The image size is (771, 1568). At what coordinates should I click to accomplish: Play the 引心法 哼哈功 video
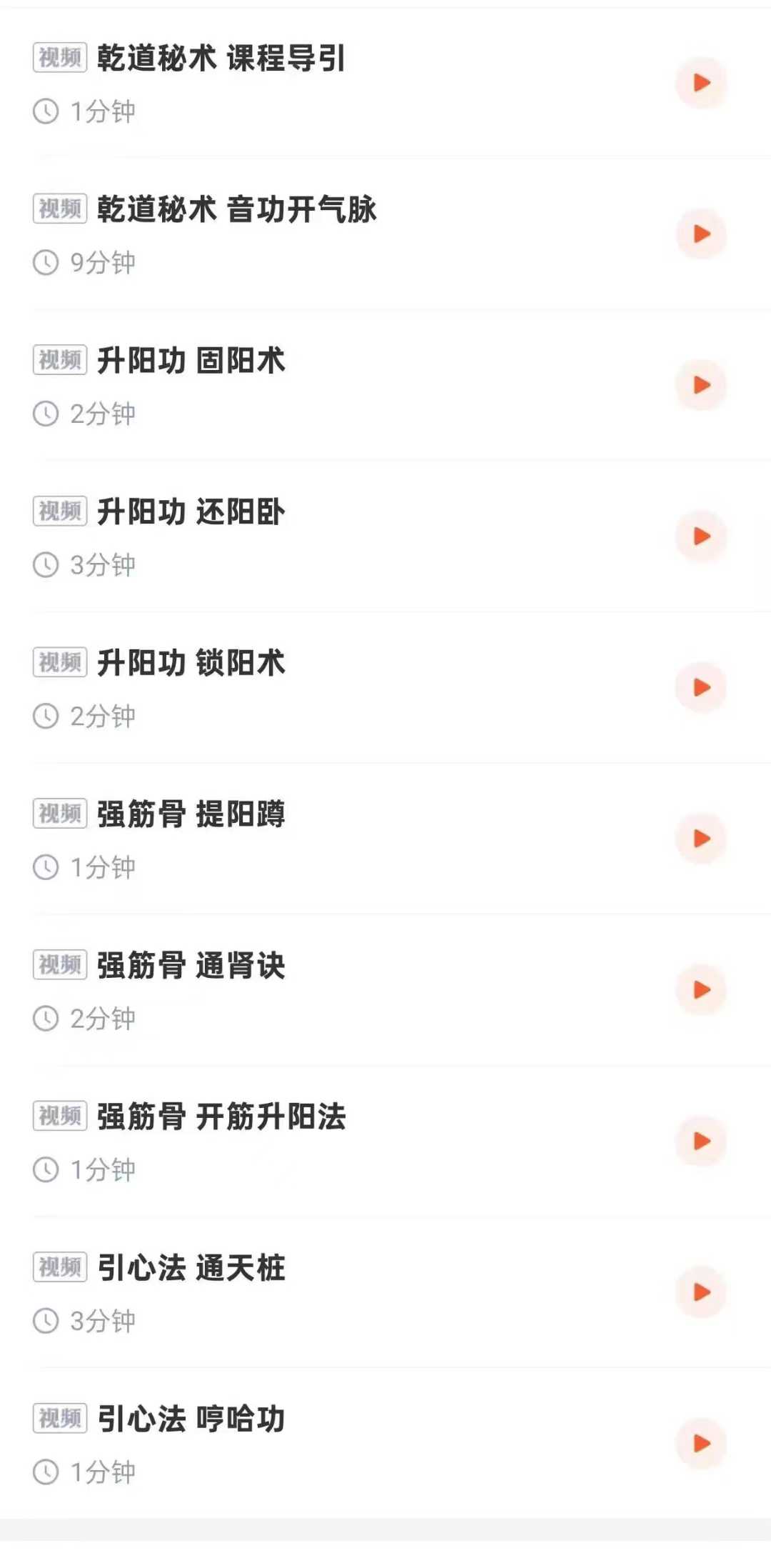701,1443
